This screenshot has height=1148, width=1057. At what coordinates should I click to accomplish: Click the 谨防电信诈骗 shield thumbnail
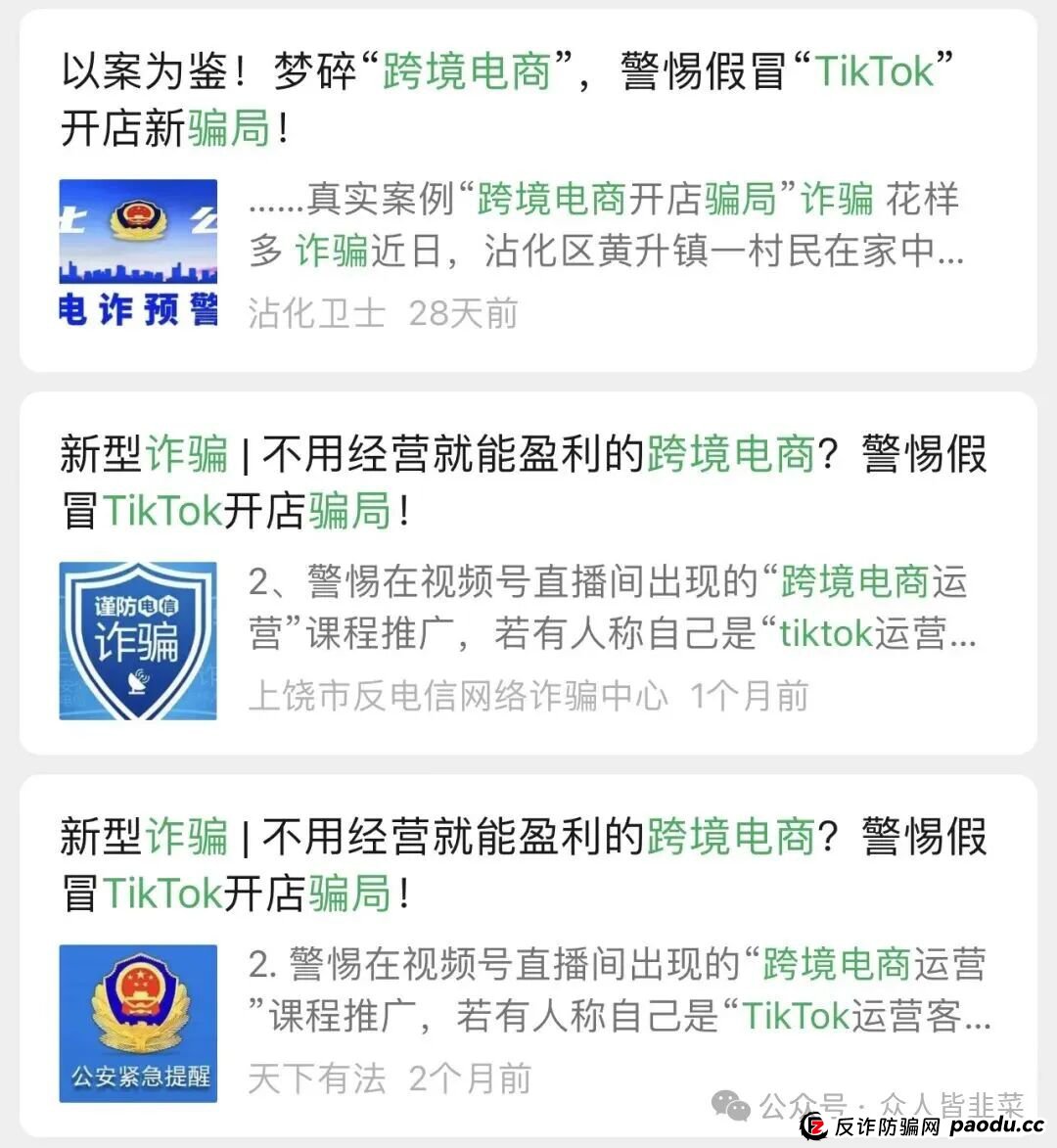[137, 638]
